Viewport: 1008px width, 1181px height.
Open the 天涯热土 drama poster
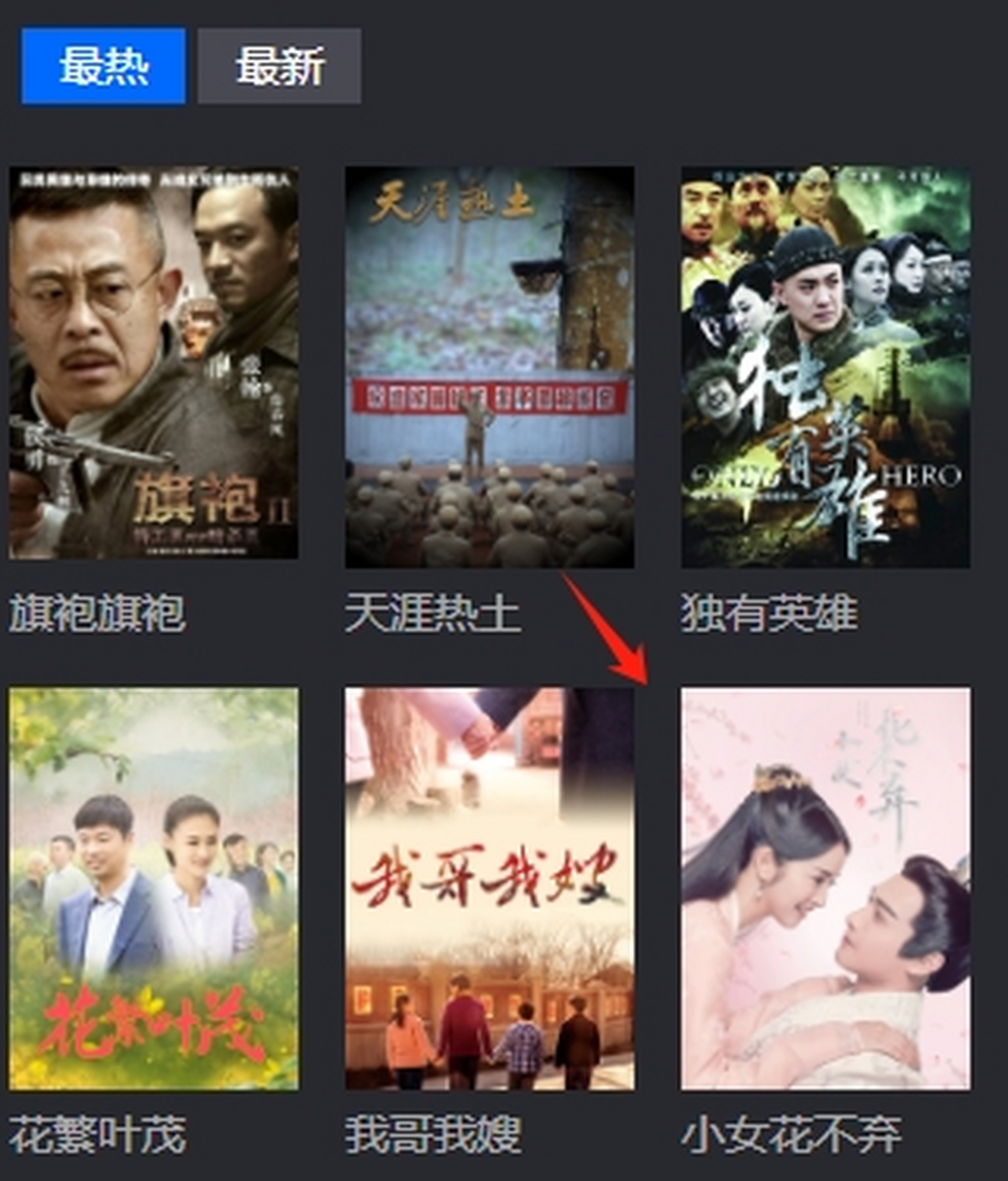pos(490,367)
